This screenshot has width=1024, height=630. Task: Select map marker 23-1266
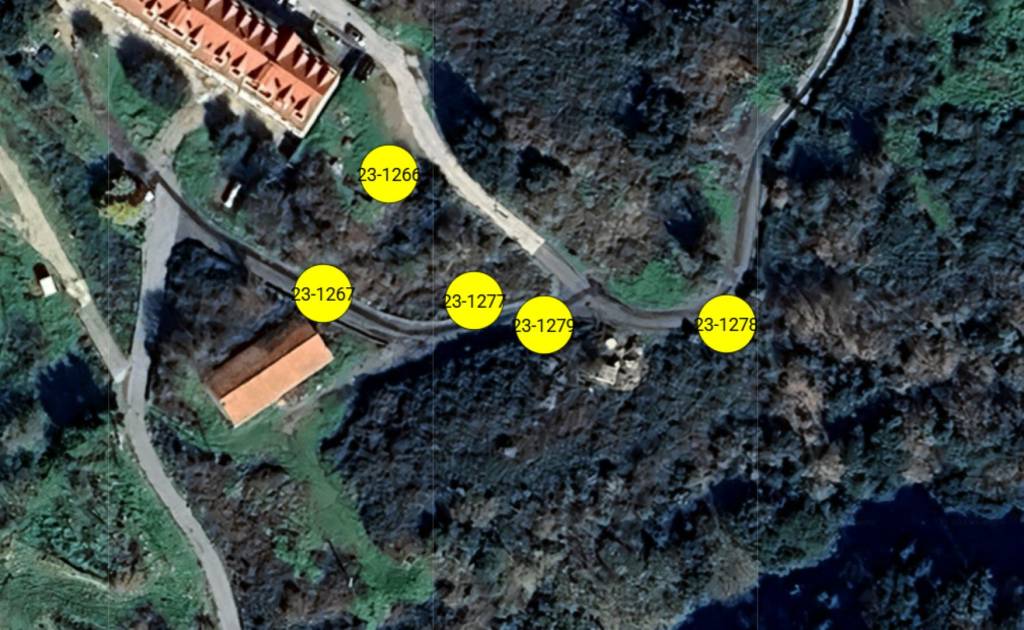point(388,174)
